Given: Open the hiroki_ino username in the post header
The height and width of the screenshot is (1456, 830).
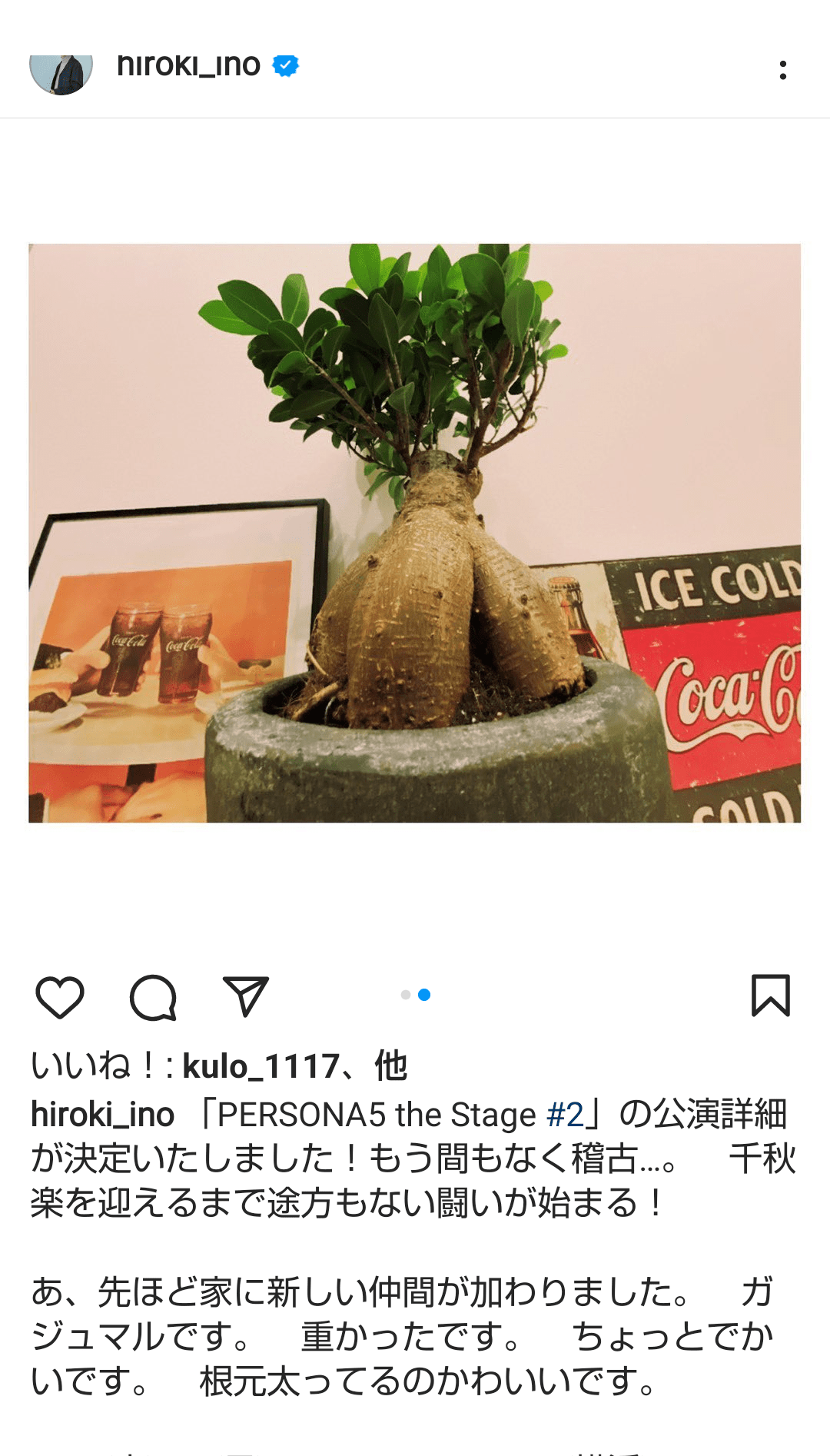Looking at the screenshot, I should (188, 66).
